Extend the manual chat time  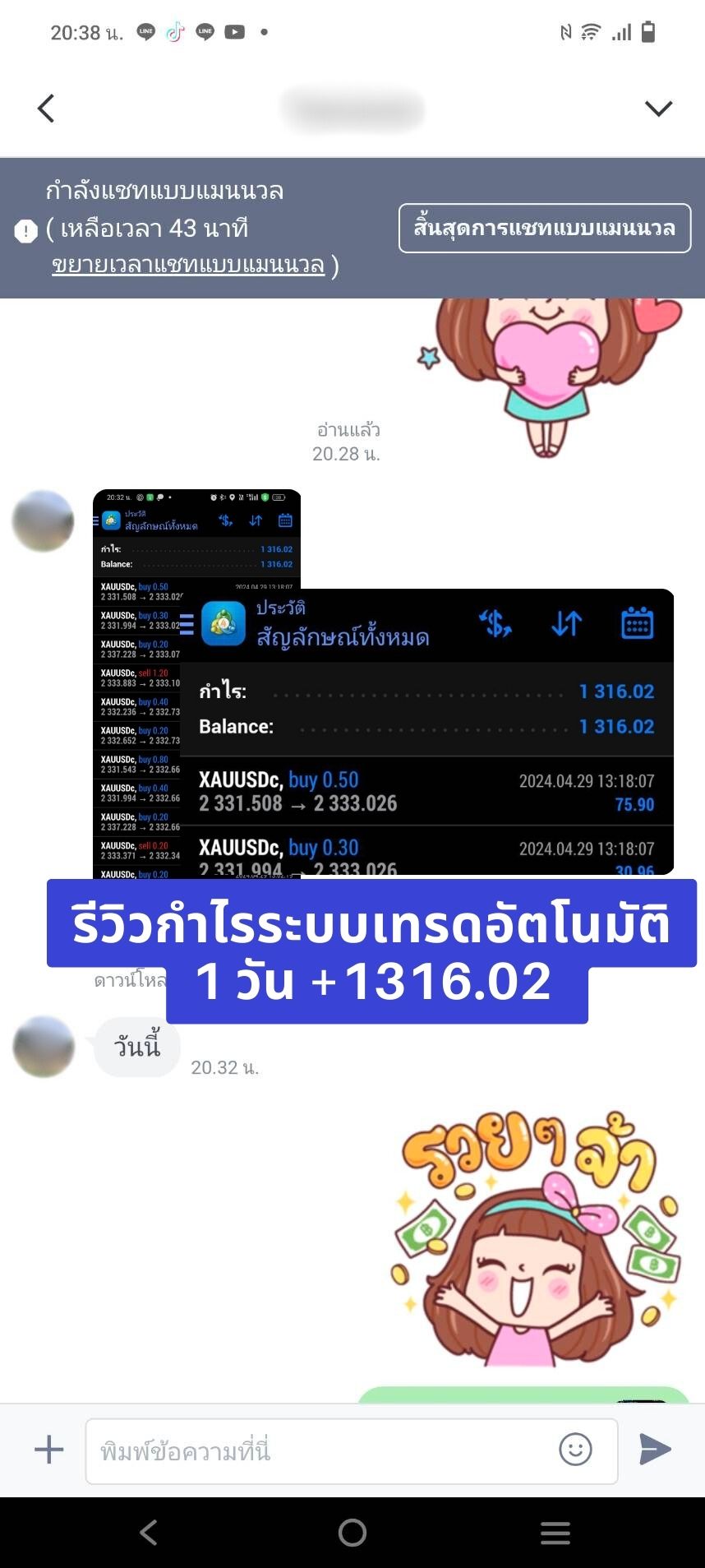188,265
